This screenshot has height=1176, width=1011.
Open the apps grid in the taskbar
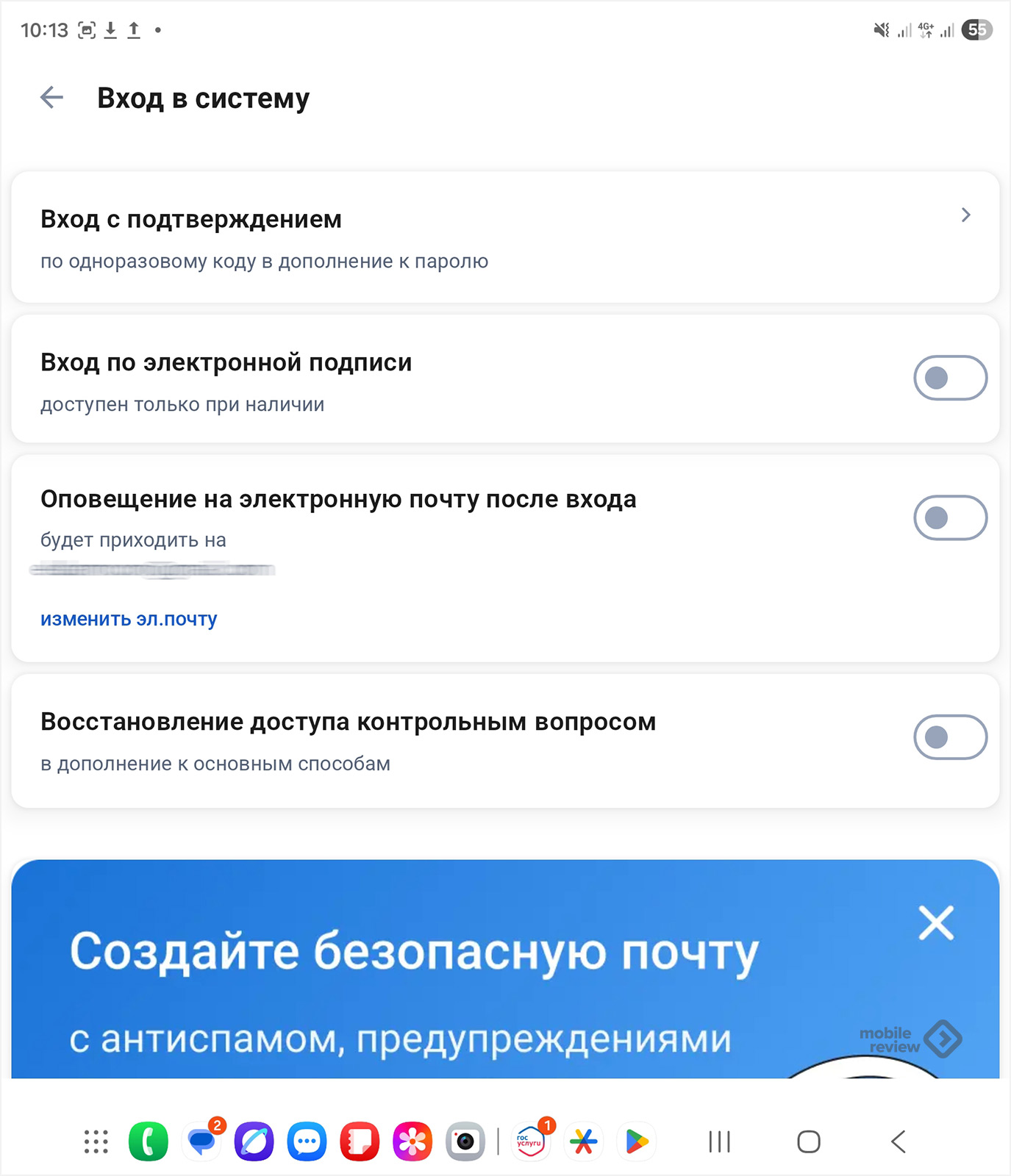point(96,1141)
